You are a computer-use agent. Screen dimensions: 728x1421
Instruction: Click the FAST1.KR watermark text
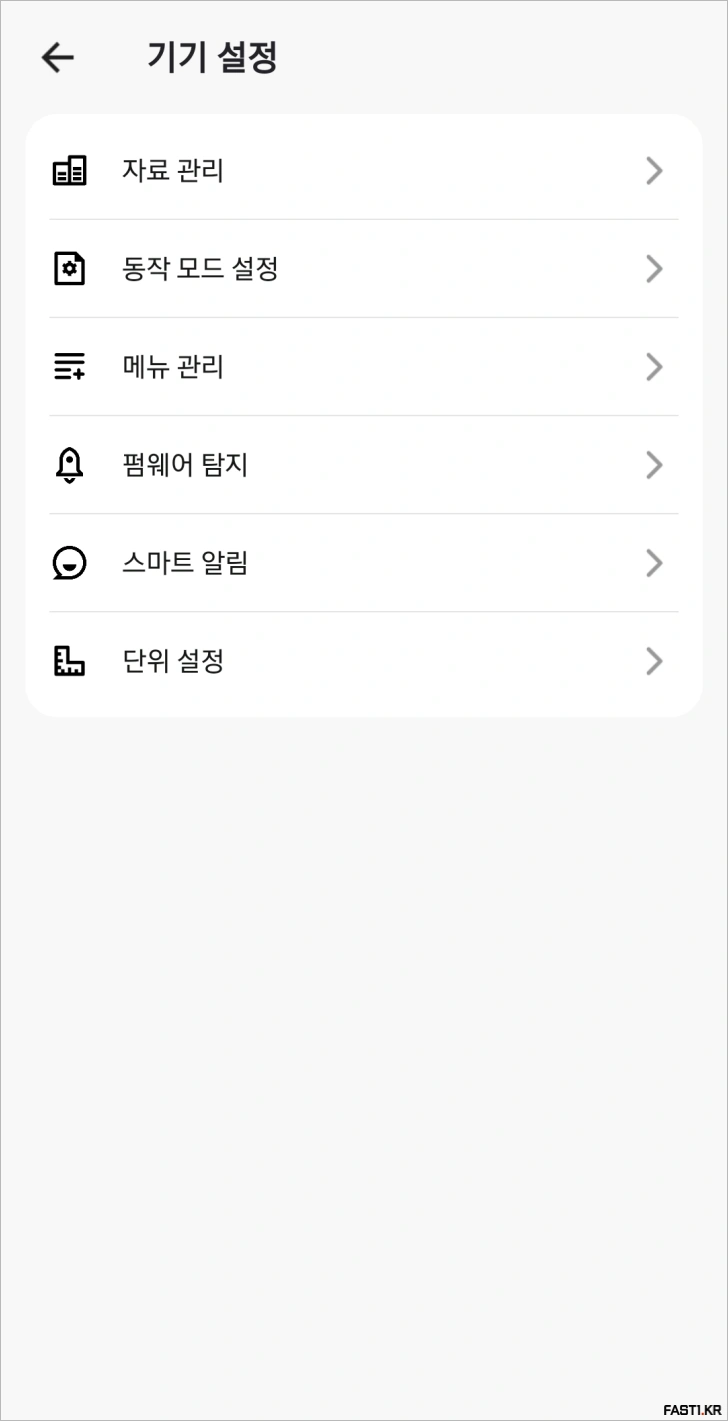[694, 1408]
